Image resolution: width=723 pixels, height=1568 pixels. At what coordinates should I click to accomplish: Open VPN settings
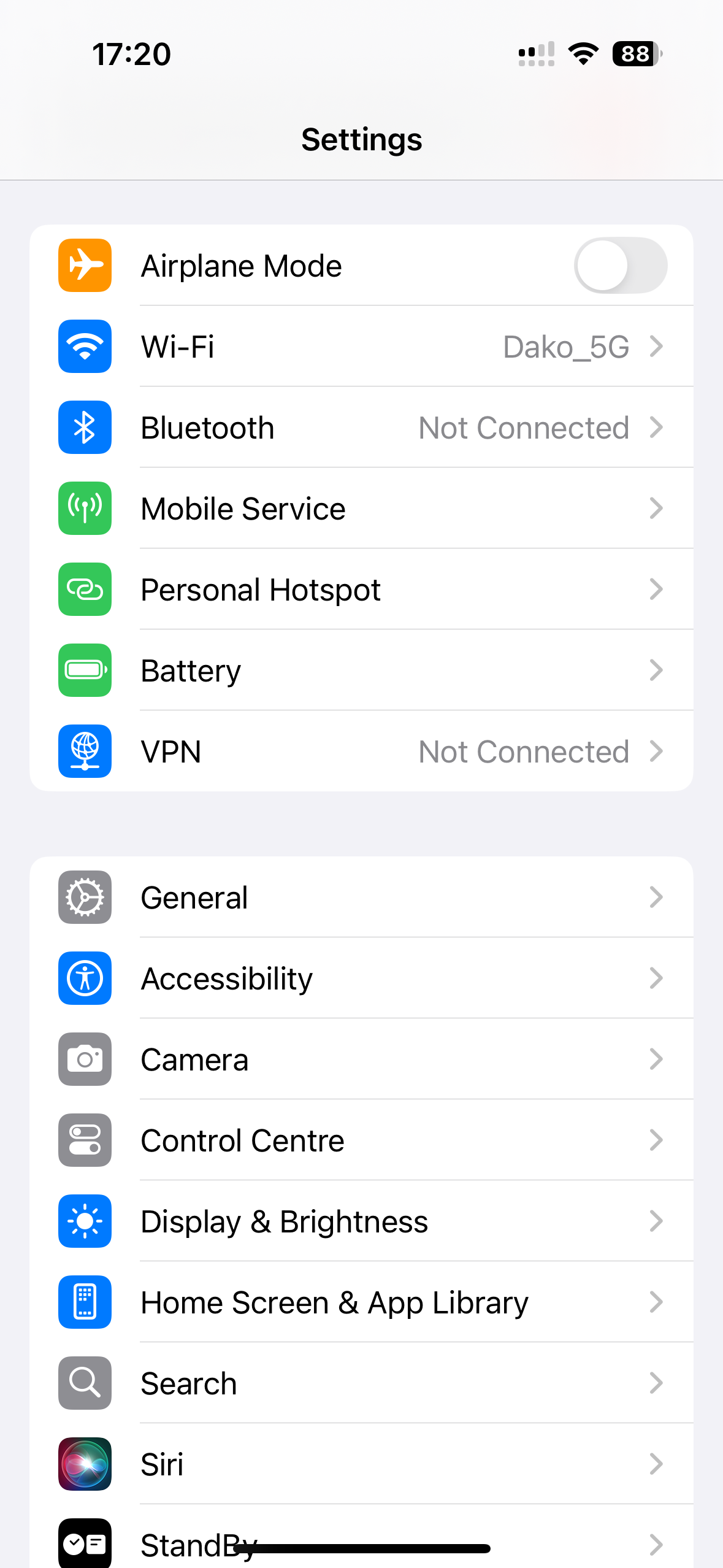point(361,751)
